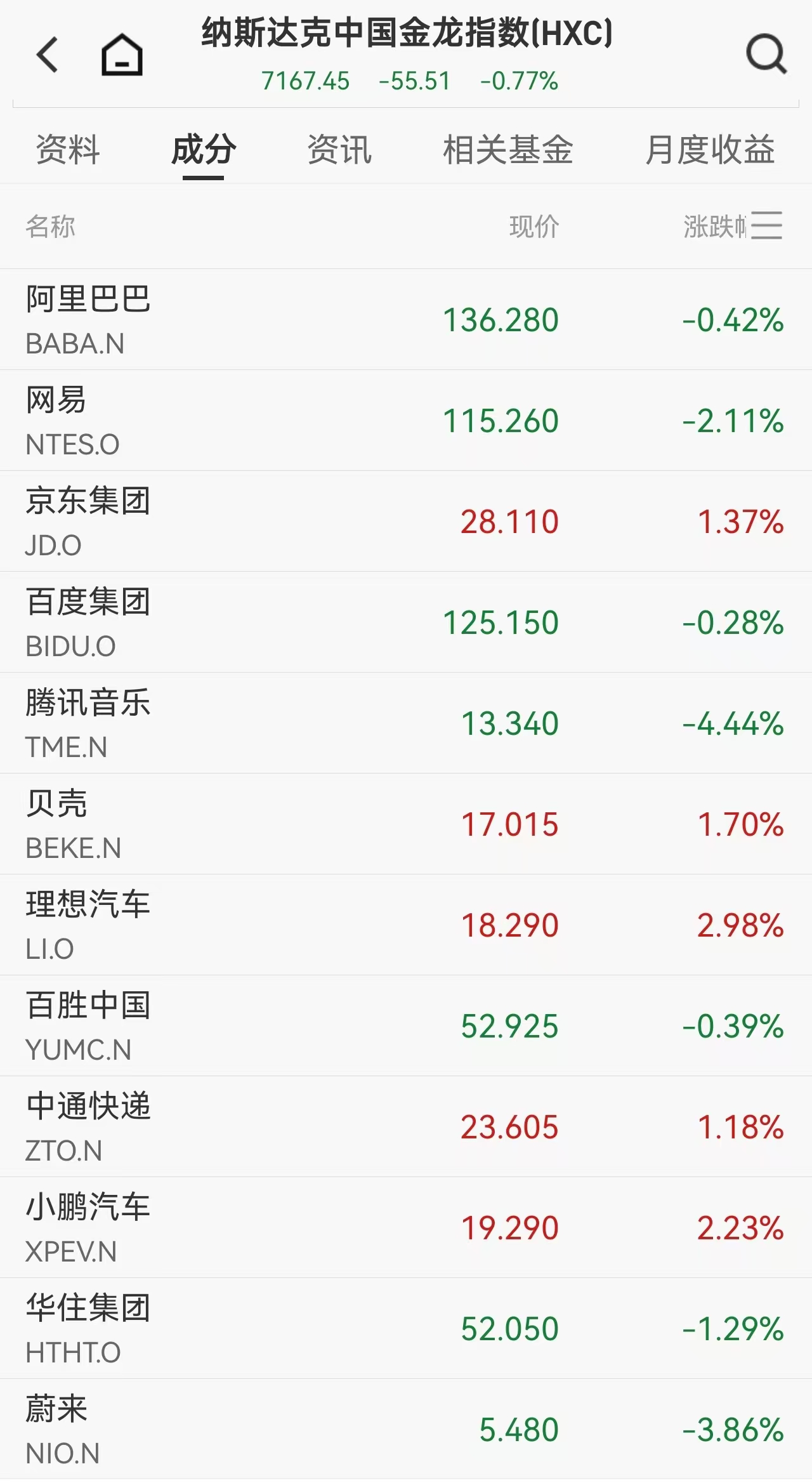Go back to the previous page
Viewport: 812px width, 1483px height.
(x=48, y=55)
